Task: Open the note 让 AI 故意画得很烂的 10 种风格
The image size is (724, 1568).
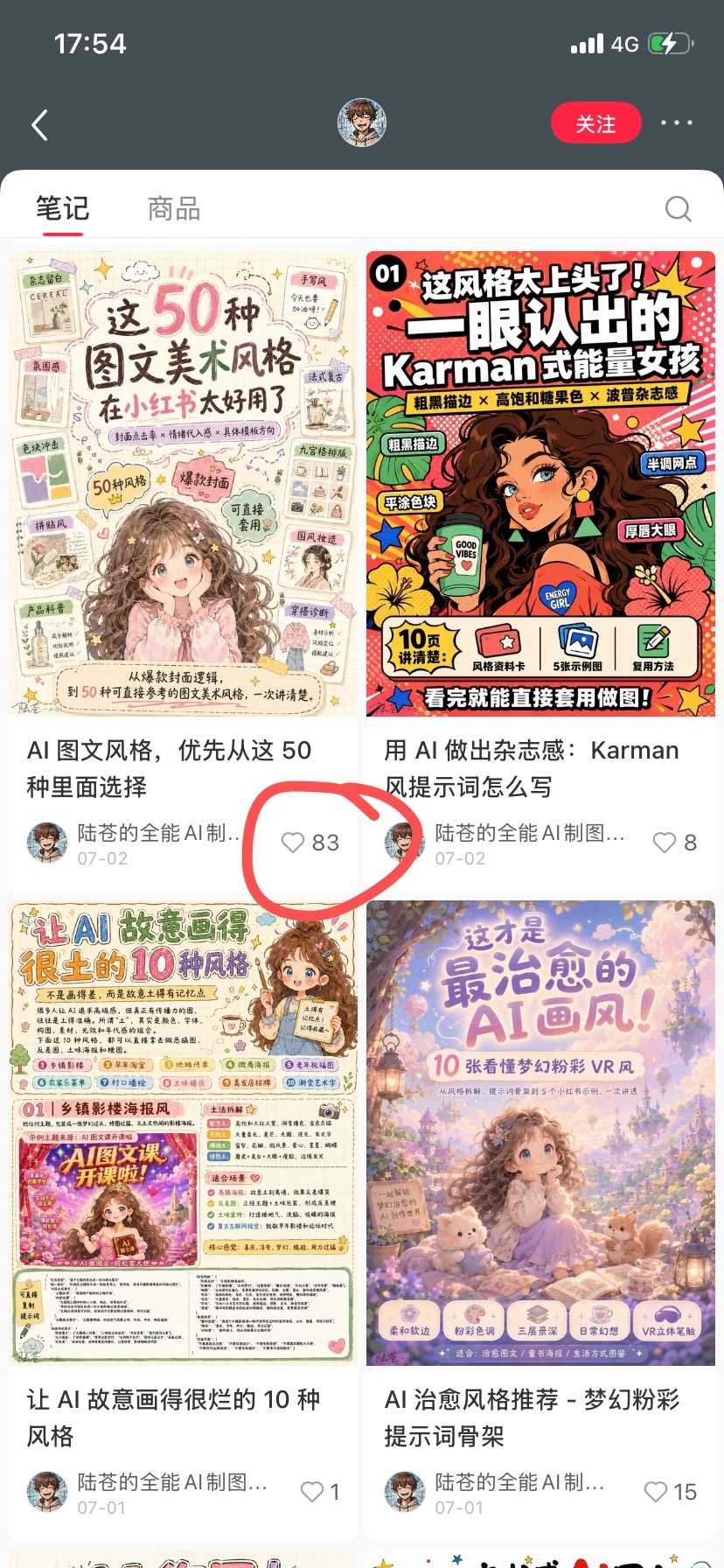Action: (x=183, y=1133)
